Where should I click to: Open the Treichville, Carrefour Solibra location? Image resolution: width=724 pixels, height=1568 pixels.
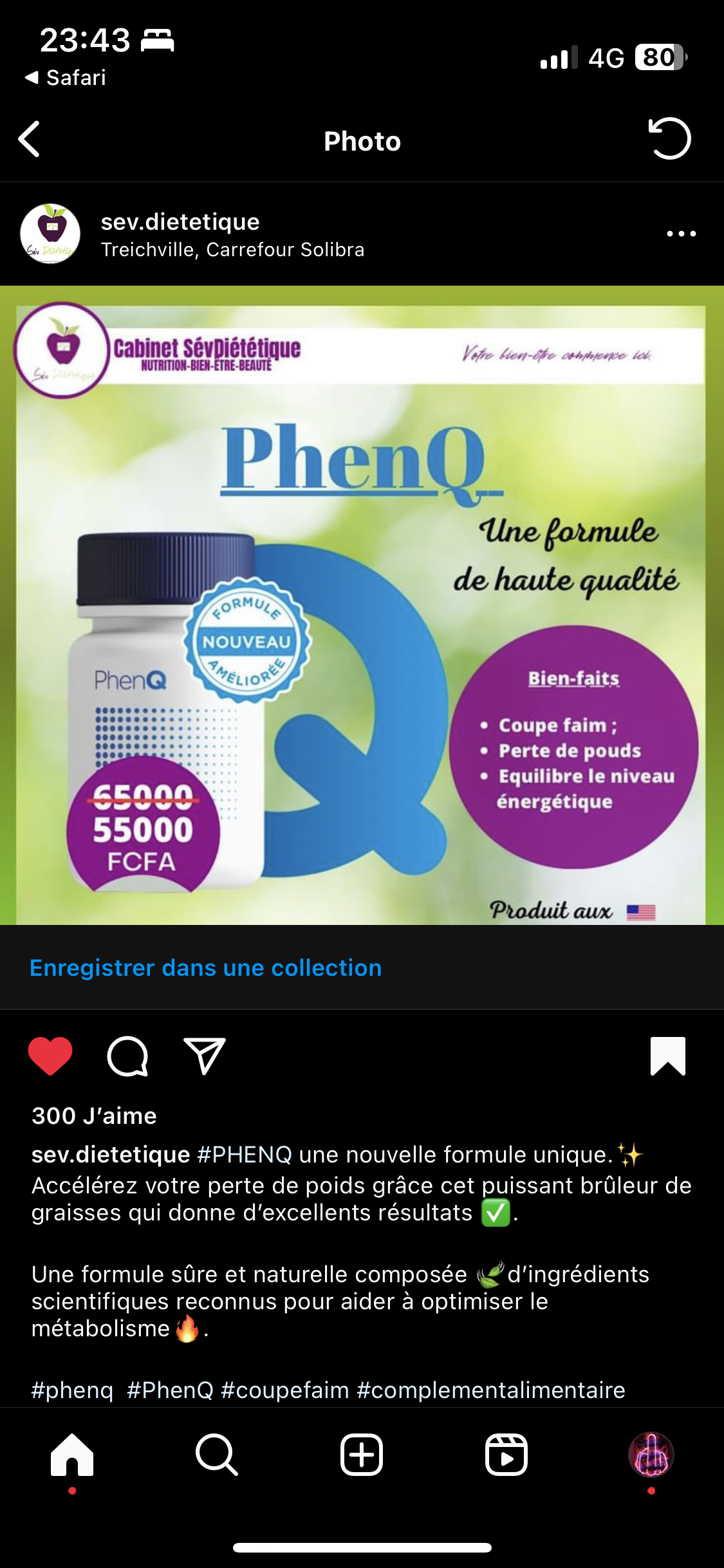(x=232, y=250)
